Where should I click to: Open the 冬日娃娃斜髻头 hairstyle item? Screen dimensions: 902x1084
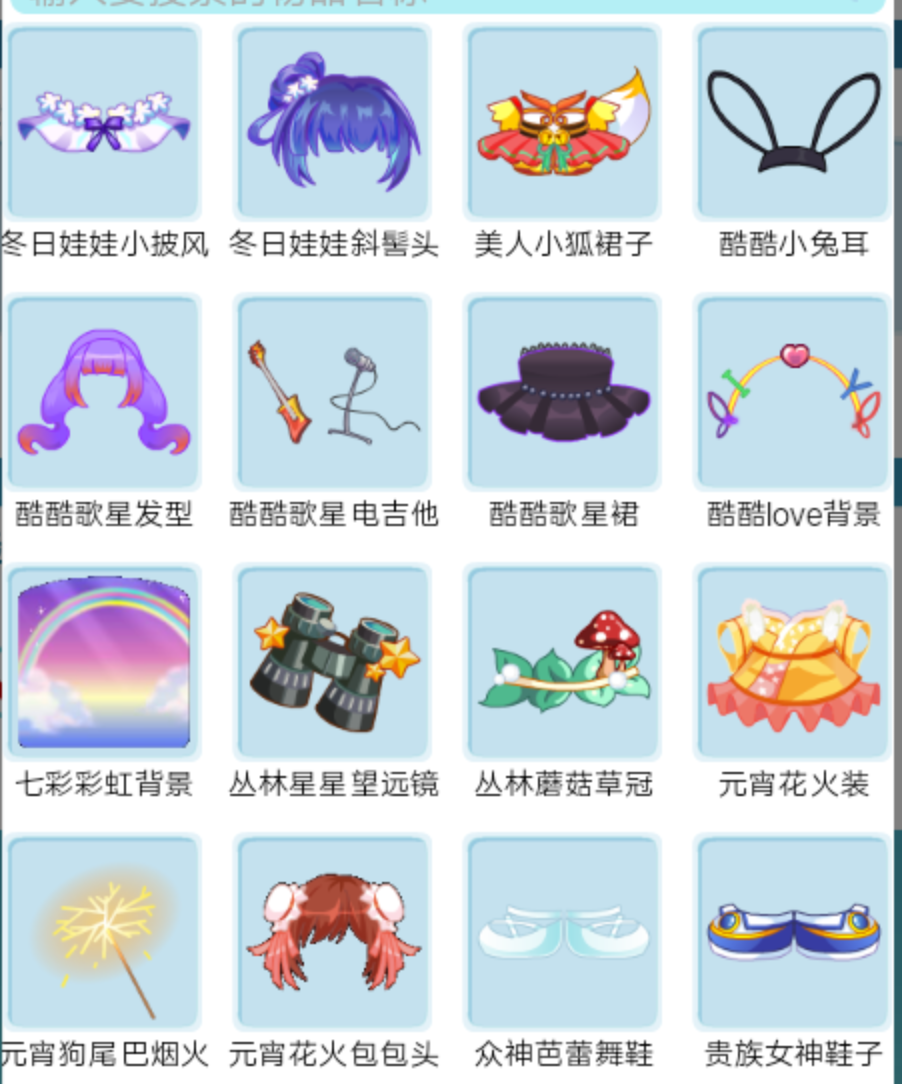pos(333,123)
